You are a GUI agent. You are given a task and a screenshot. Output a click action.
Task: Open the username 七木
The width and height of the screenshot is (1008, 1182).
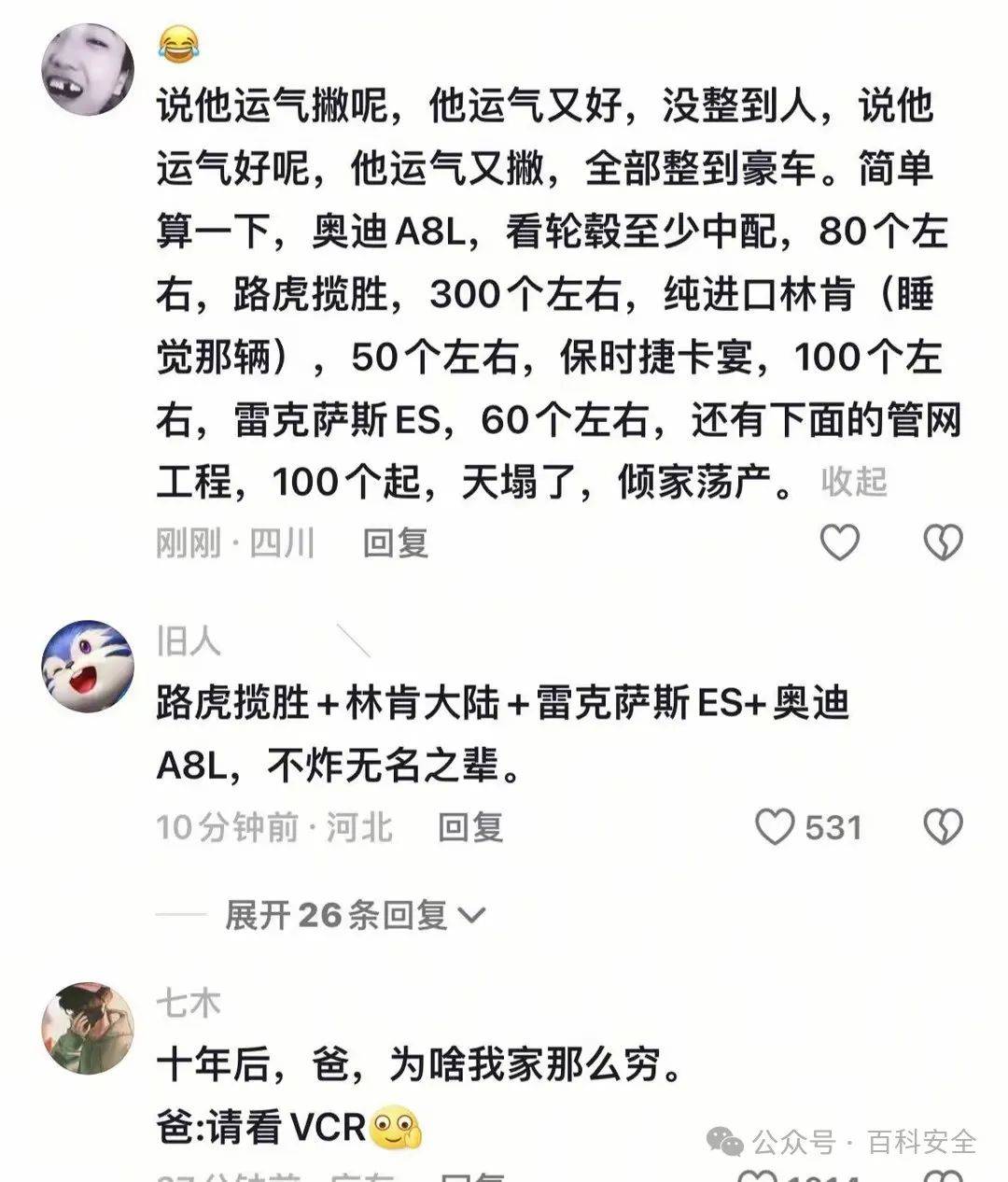(x=189, y=1004)
